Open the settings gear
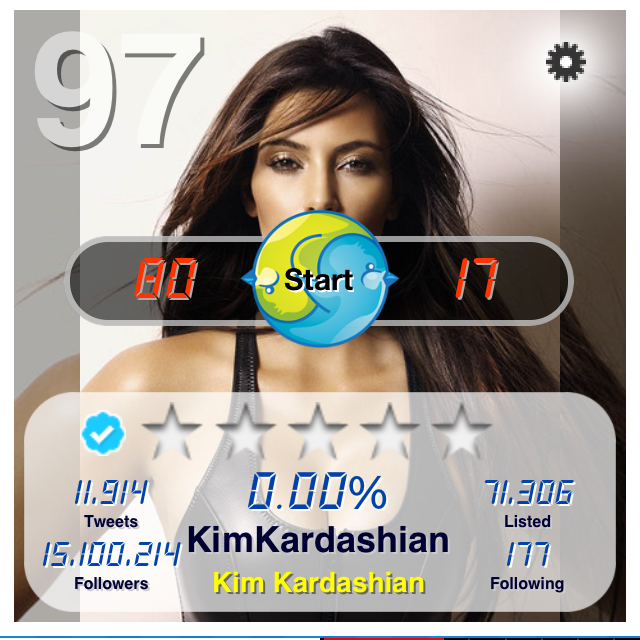Viewport: 640px width, 640px height. coord(565,63)
